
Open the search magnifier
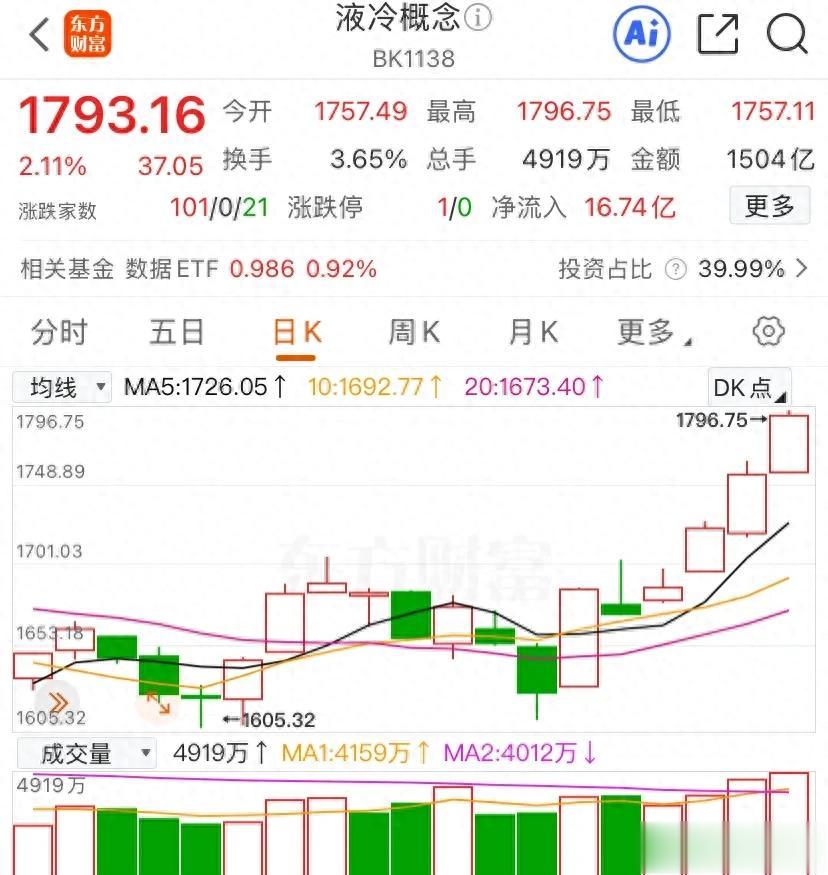pyautogui.click(x=787, y=35)
